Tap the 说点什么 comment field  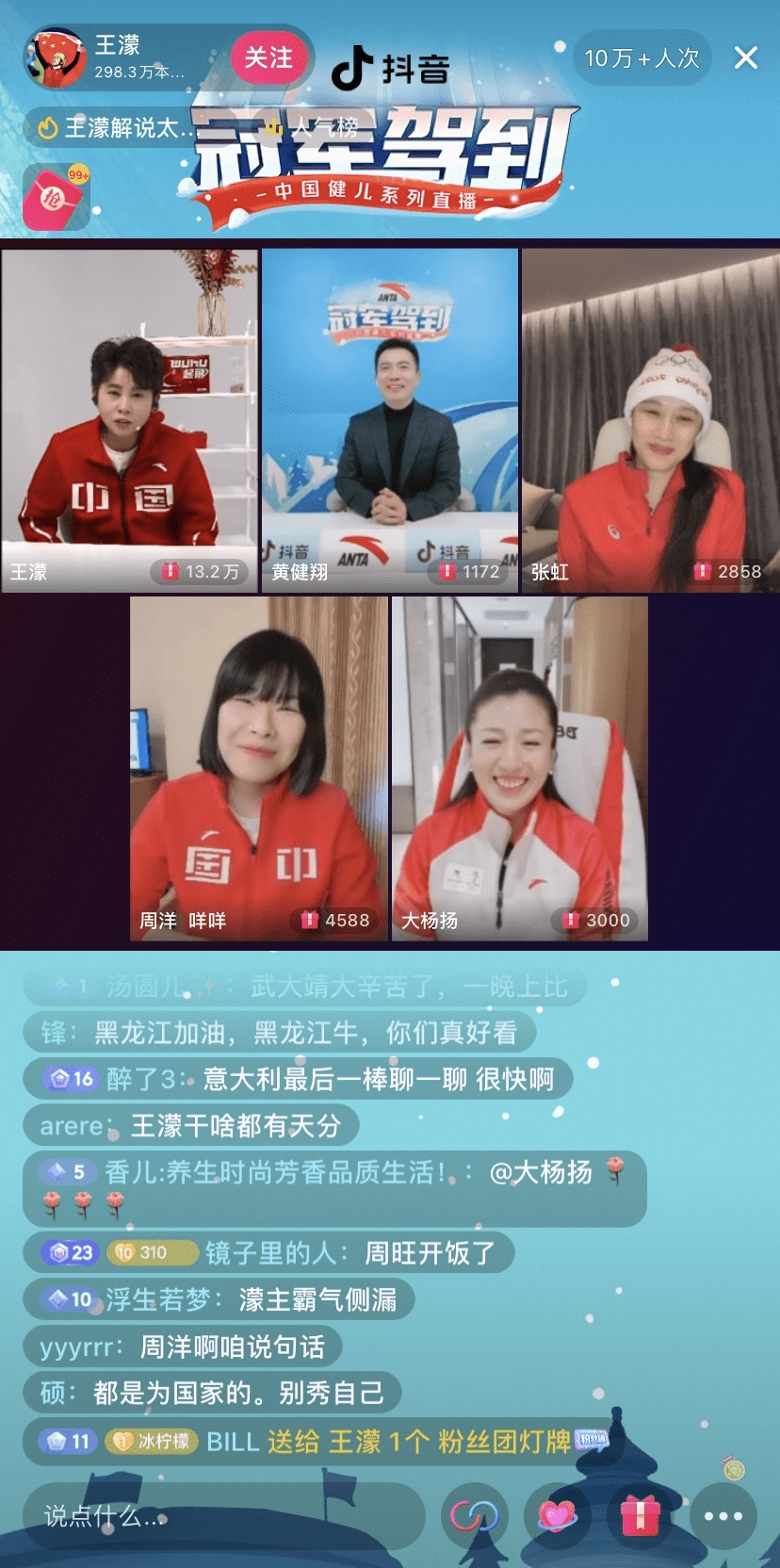coord(221,1516)
